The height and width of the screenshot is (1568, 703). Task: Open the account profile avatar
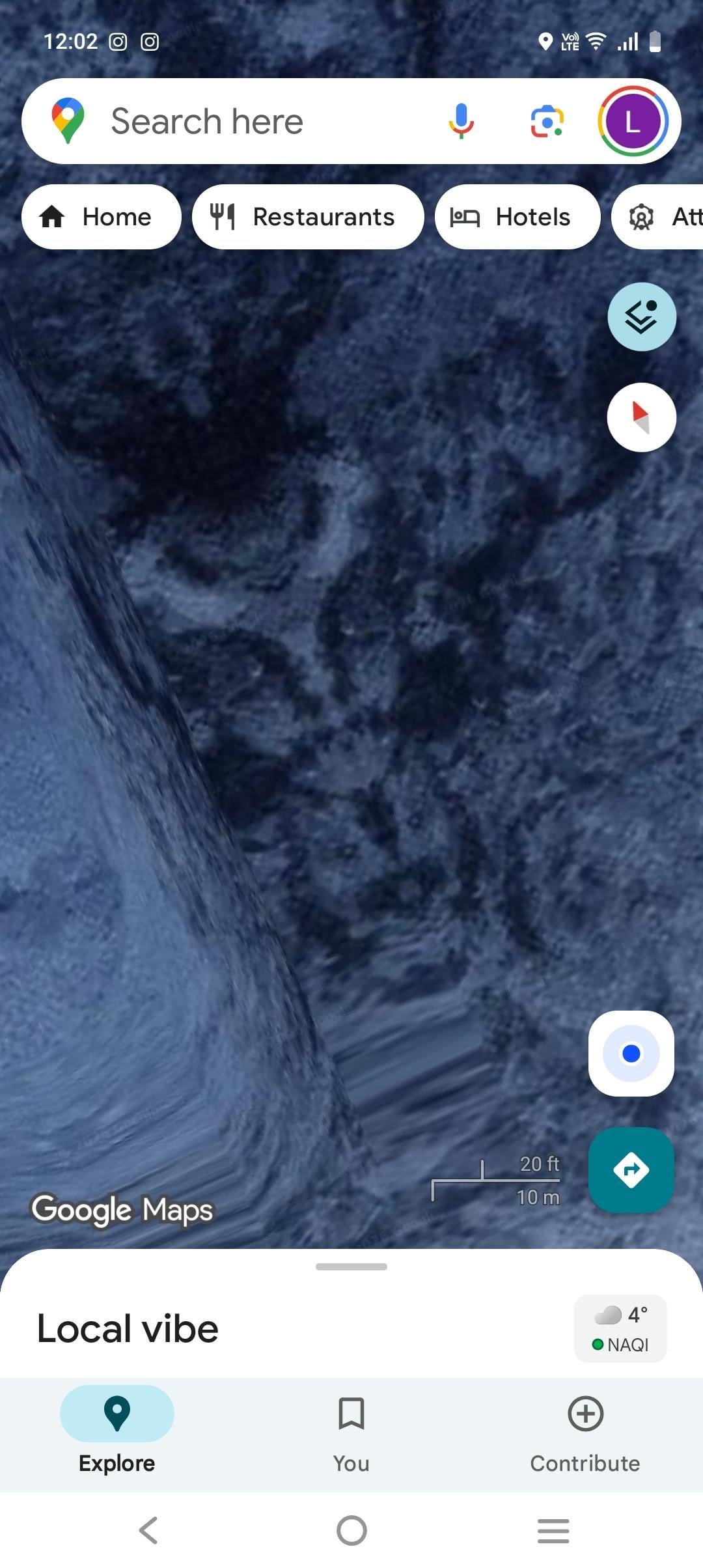tap(633, 122)
